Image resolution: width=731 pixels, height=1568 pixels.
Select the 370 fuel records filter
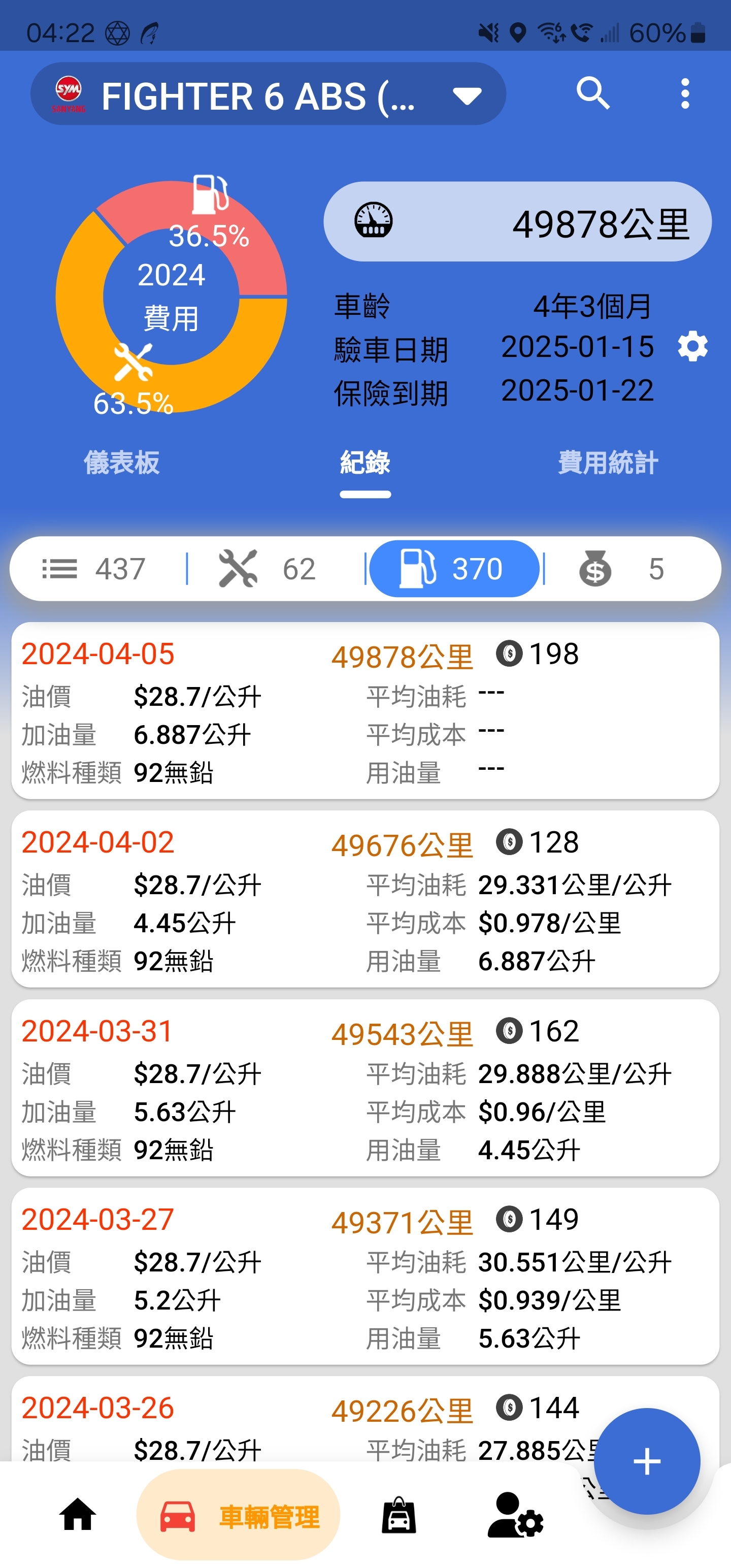[454, 569]
